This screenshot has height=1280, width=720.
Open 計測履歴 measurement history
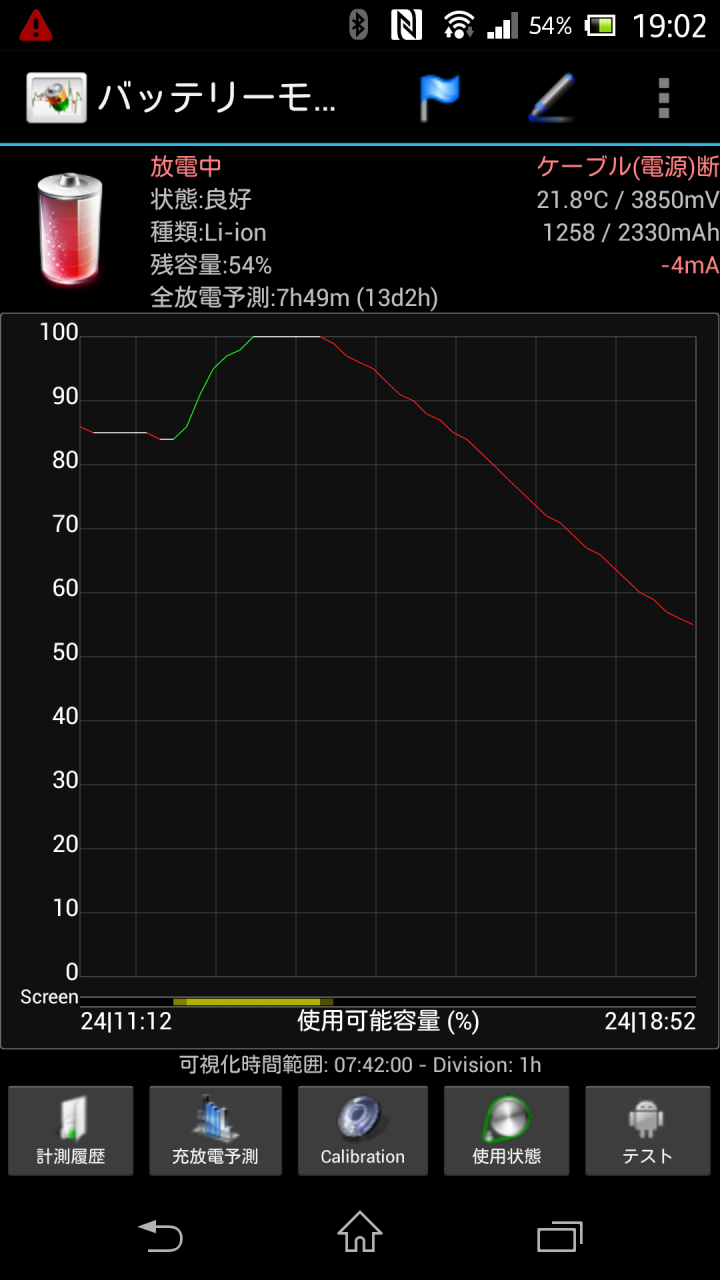tap(71, 1131)
